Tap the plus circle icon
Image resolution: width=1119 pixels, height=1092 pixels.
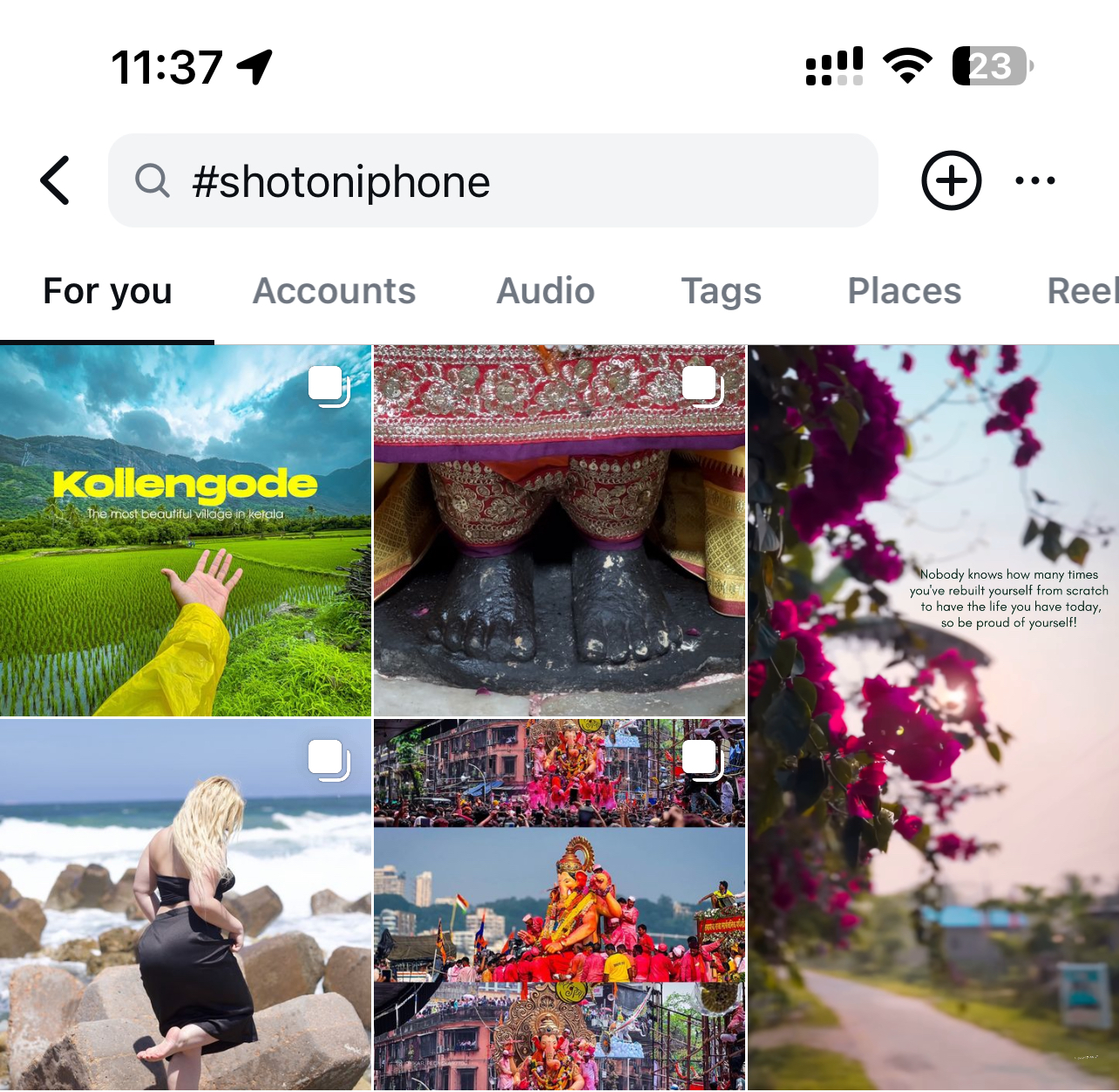pos(951,180)
